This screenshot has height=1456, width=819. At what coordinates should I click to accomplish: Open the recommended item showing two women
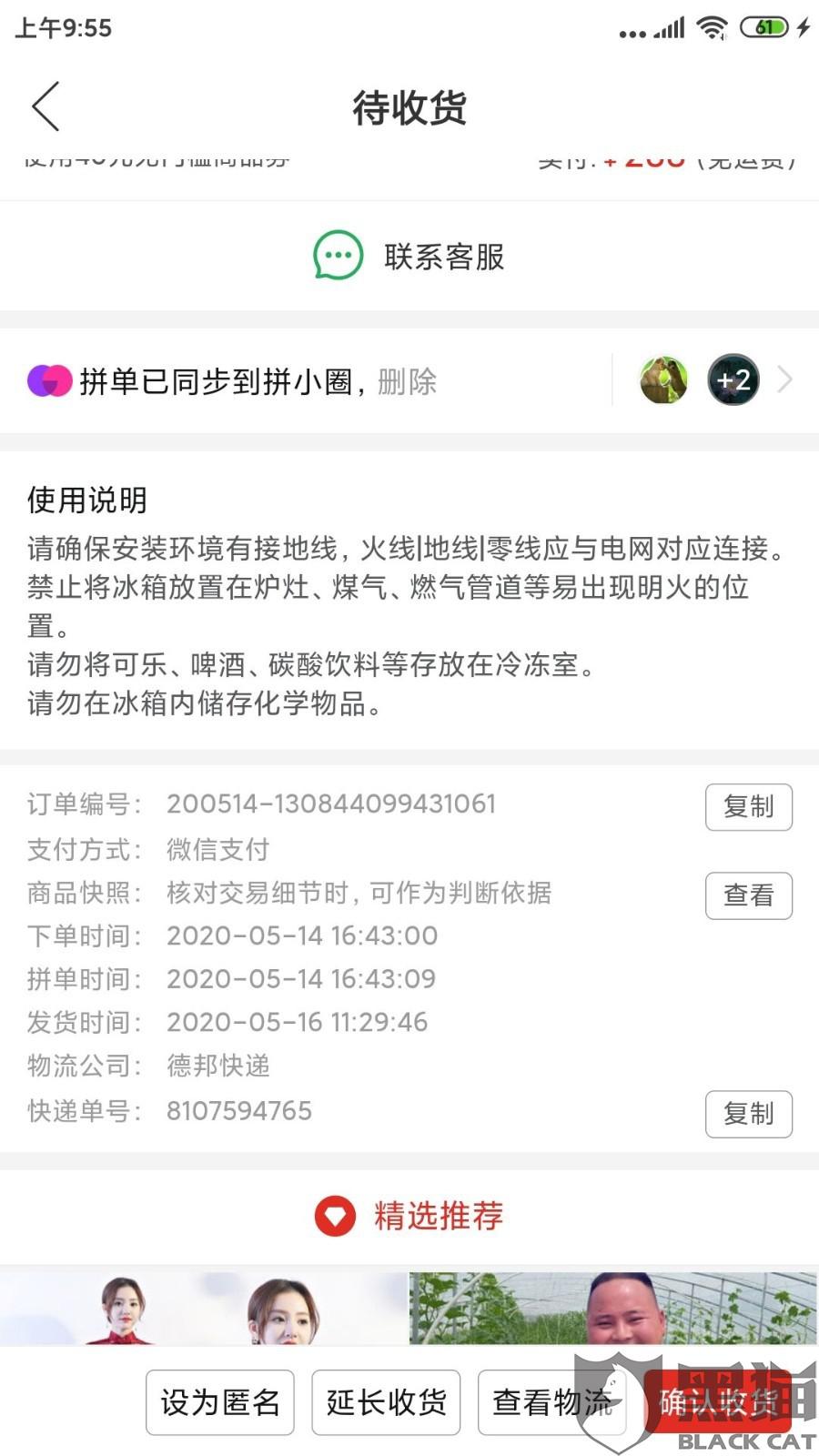coord(204,1309)
